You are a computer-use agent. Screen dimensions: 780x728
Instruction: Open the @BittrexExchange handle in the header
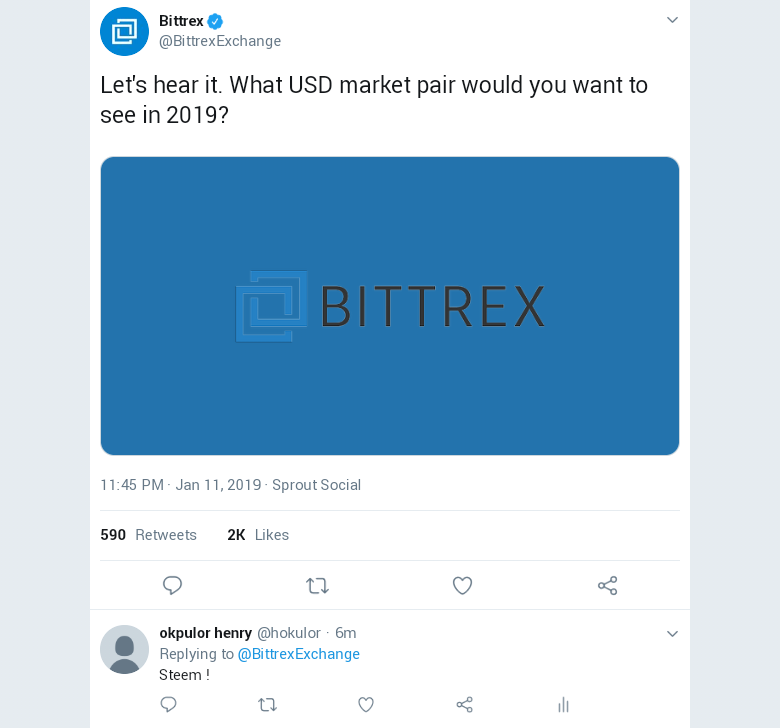click(x=220, y=41)
